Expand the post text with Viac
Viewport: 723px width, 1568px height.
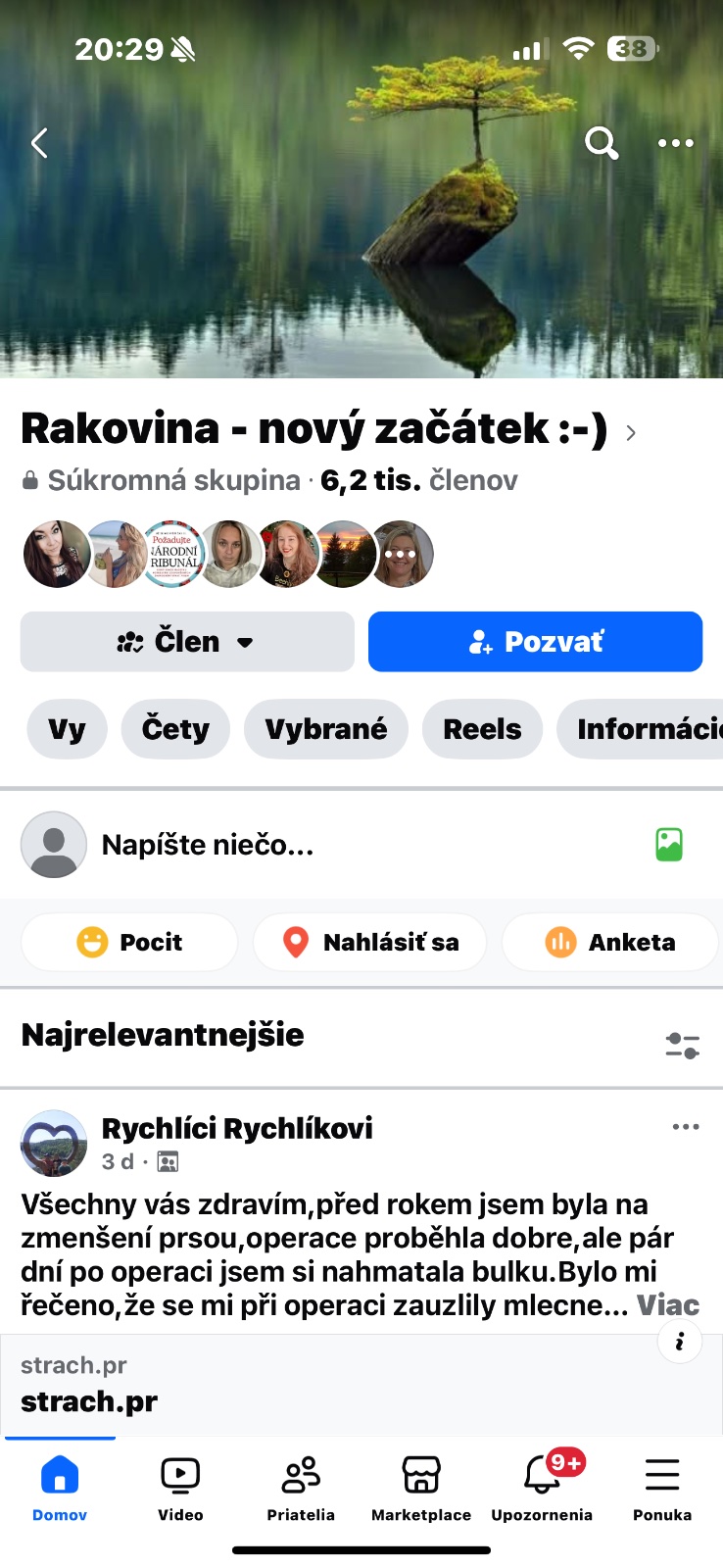click(x=667, y=1305)
